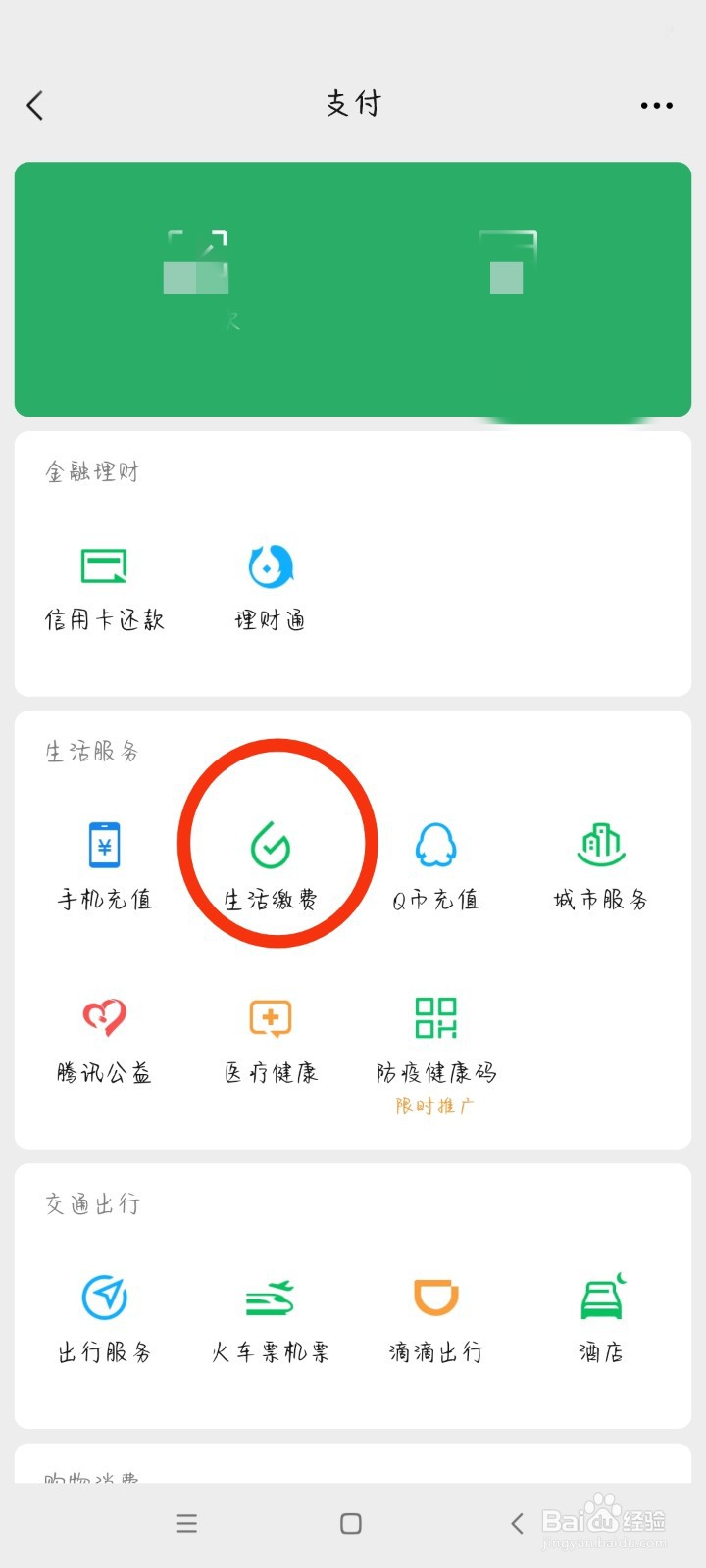Open Q币充值 to recharge Q coins
Screen dimensions: 706x1568
[x=435, y=862]
